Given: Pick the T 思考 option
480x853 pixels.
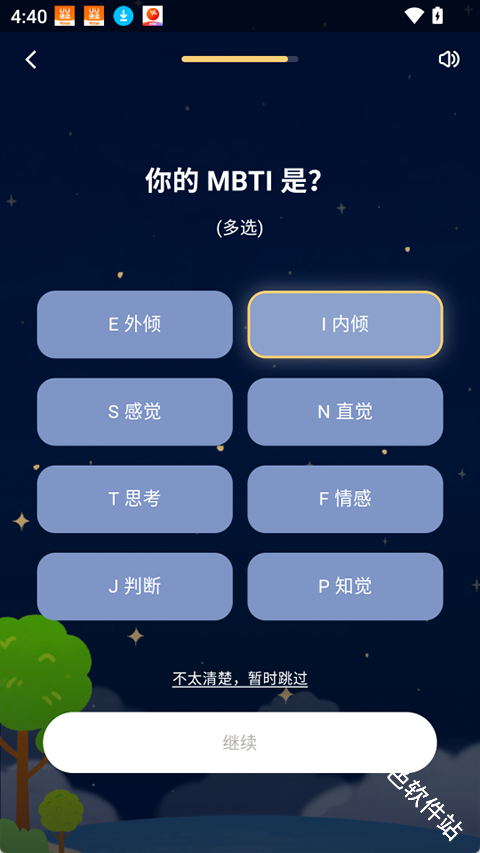Looking at the screenshot, I should 135,499.
